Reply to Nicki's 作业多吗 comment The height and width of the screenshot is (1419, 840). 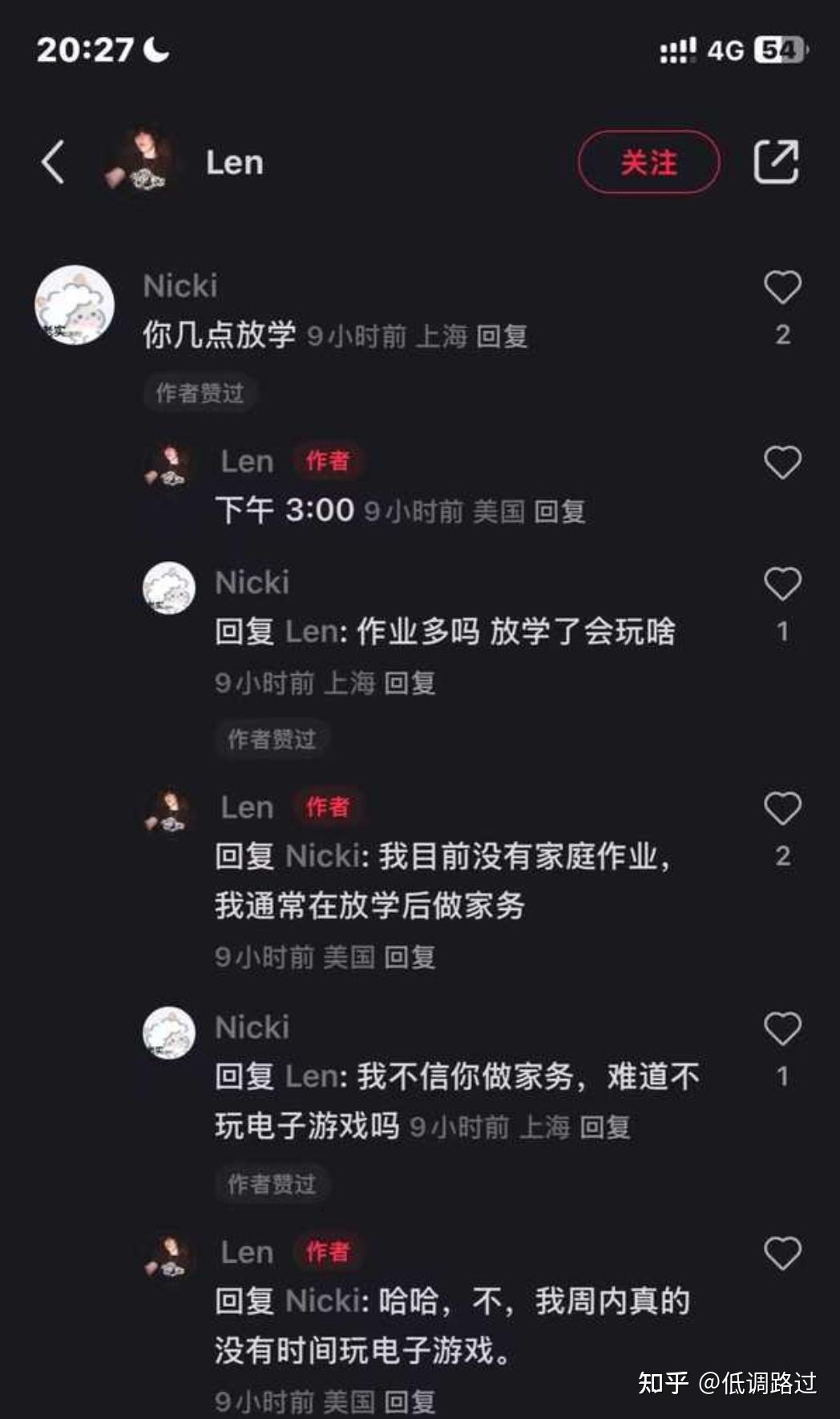click(x=410, y=683)
